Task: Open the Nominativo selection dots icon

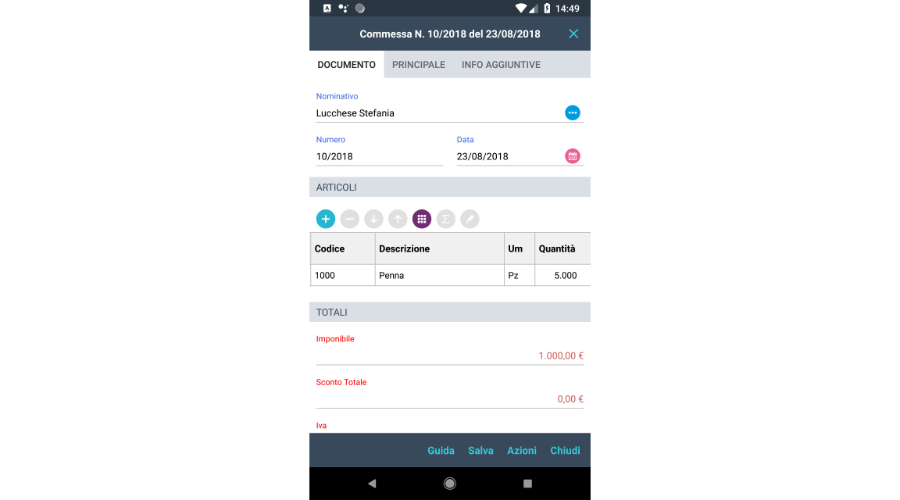Action: coord(573,113)
